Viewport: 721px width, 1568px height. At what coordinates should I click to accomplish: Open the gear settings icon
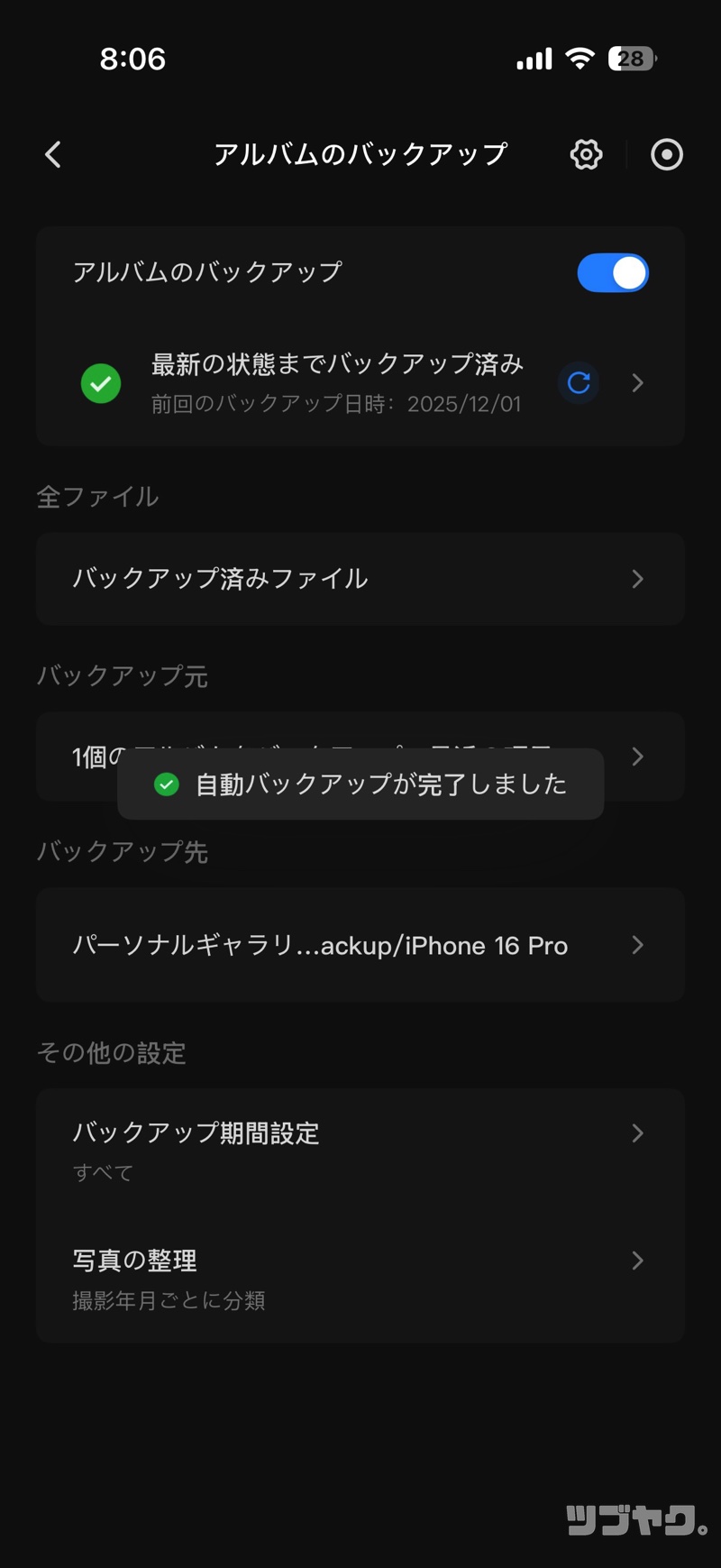click(x=586, y=154)
